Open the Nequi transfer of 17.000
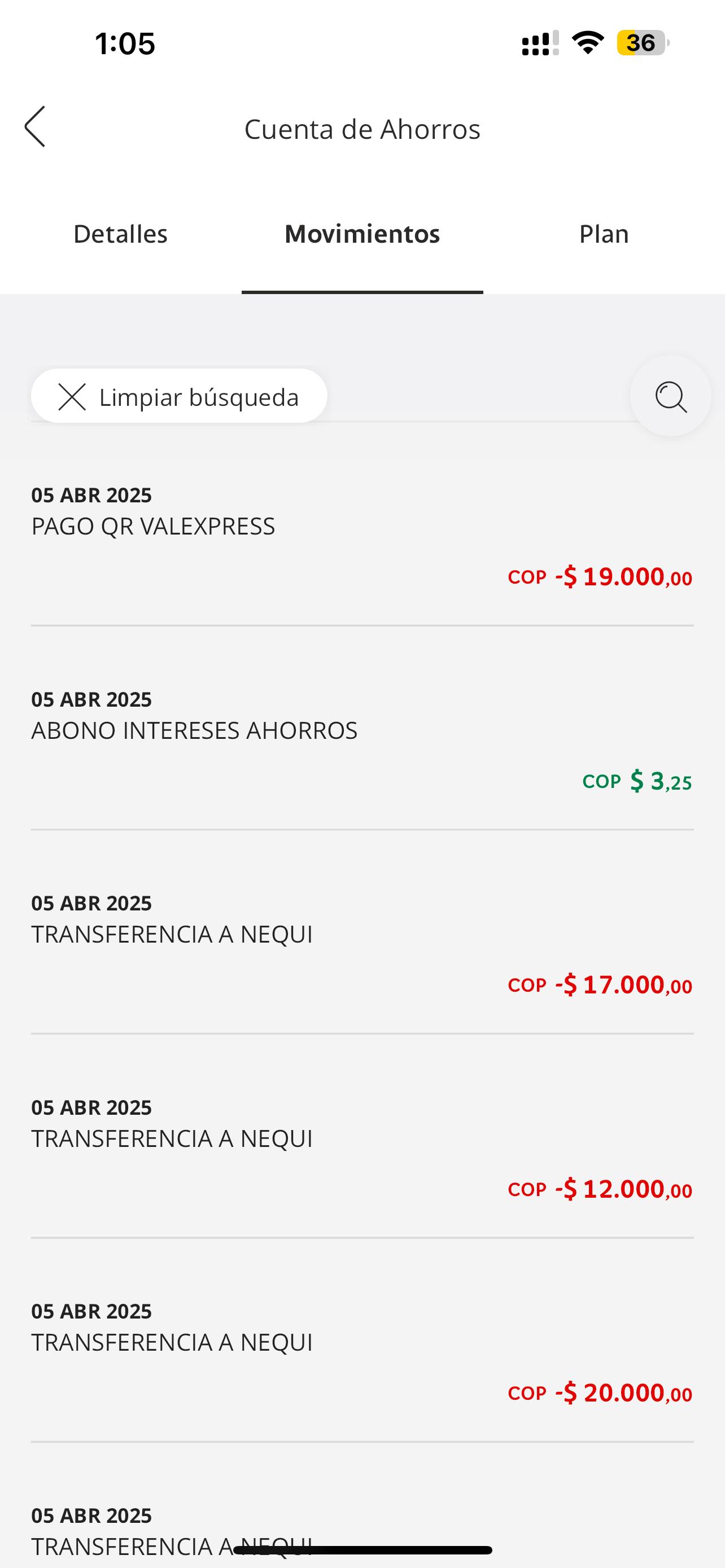The image size is (725, 1568). click(x=362, y=949)
